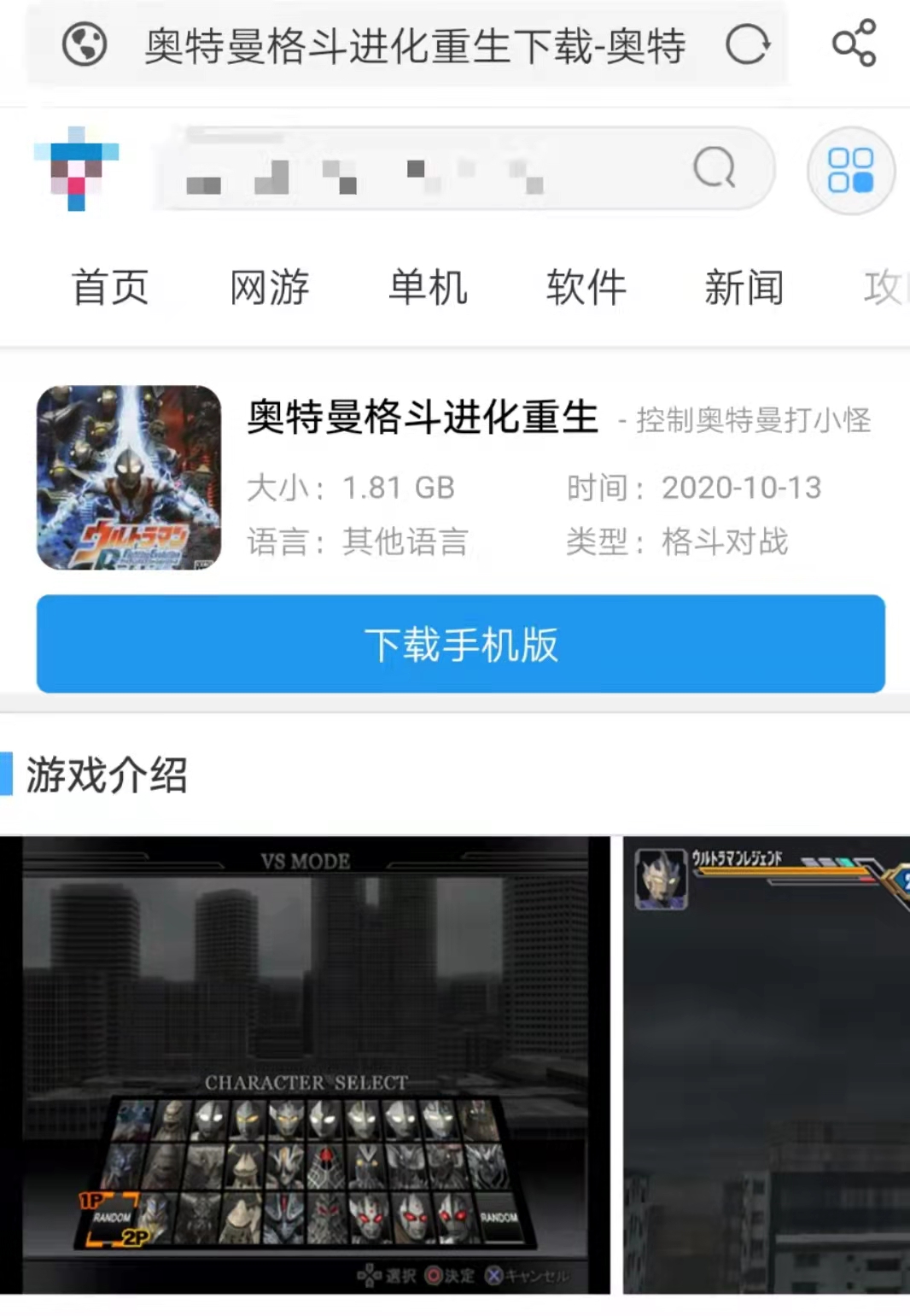Image resolution: width=910 pixels, height=1316 pixels.
Task: Tap inside the site search field
Action: 427,170
